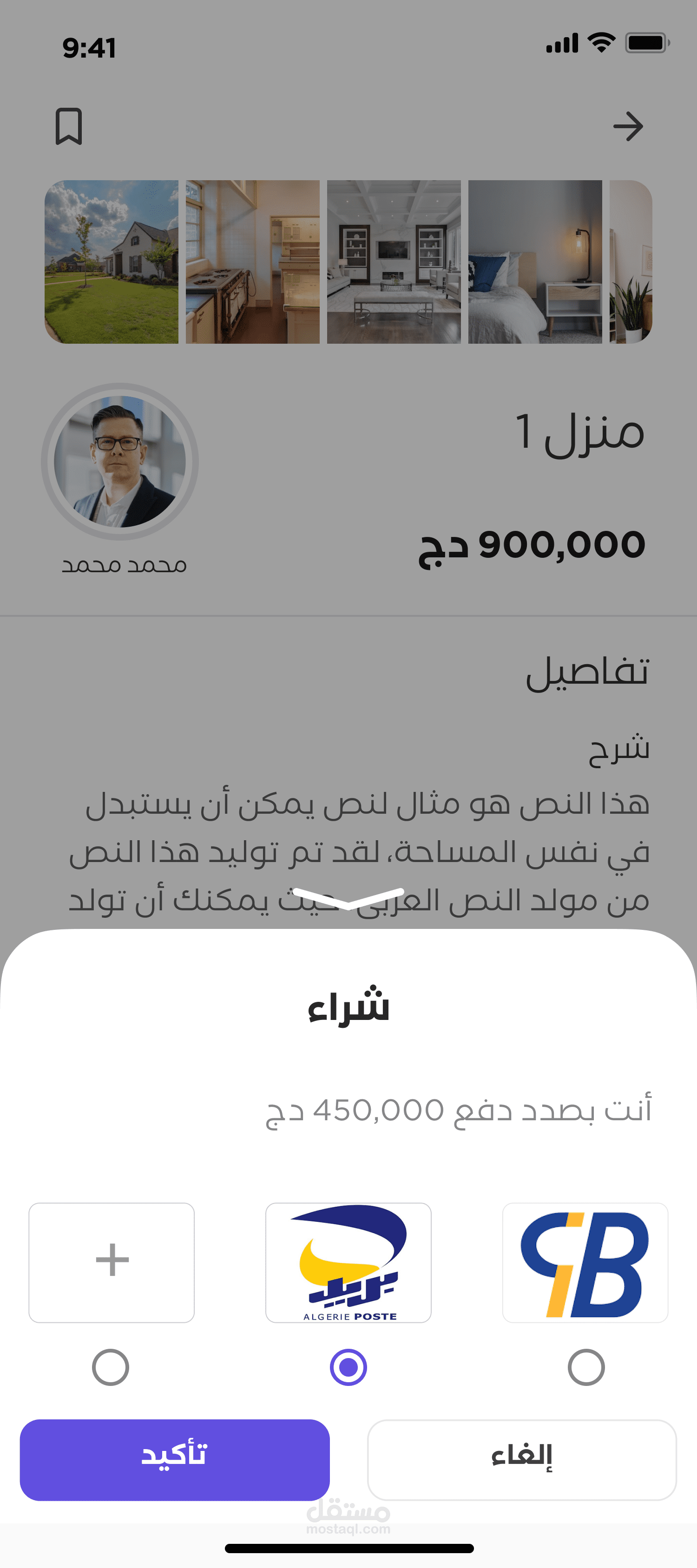The width and height of the screenshot is (697, 1568).
Task: Choose the CIB payment card
Action: [585, 1262]
